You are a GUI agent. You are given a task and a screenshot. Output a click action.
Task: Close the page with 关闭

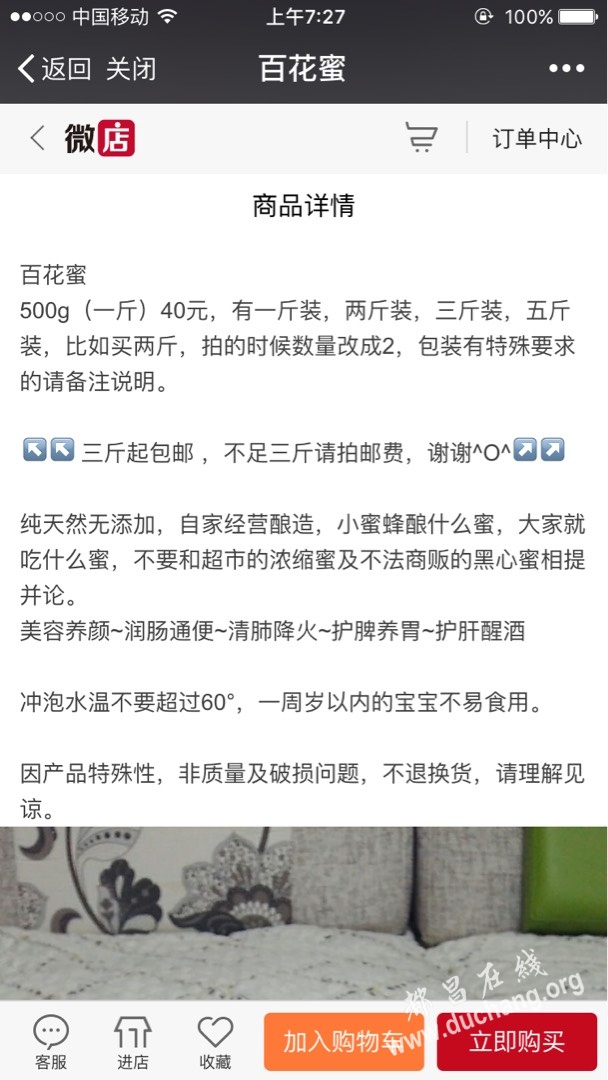tap(131, 69)
